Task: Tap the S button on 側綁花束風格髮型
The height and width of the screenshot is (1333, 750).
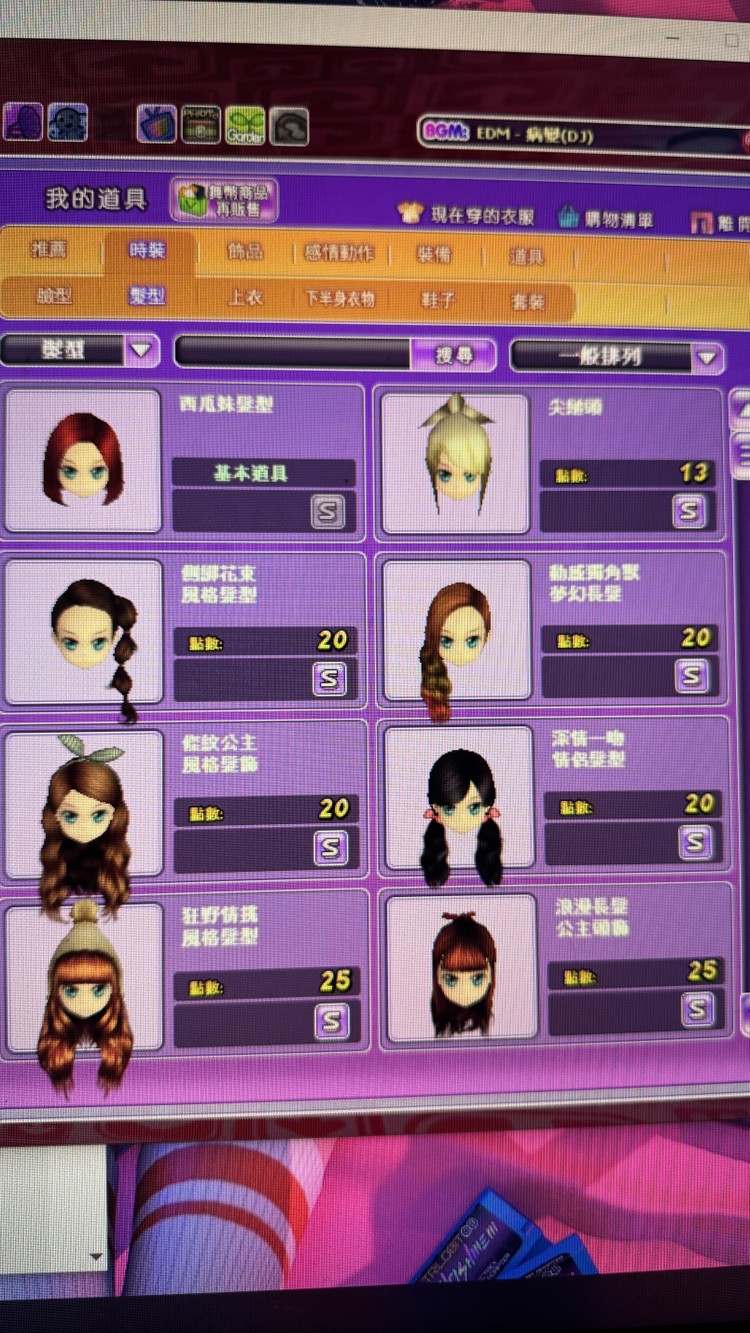Action: click(328, 680)
